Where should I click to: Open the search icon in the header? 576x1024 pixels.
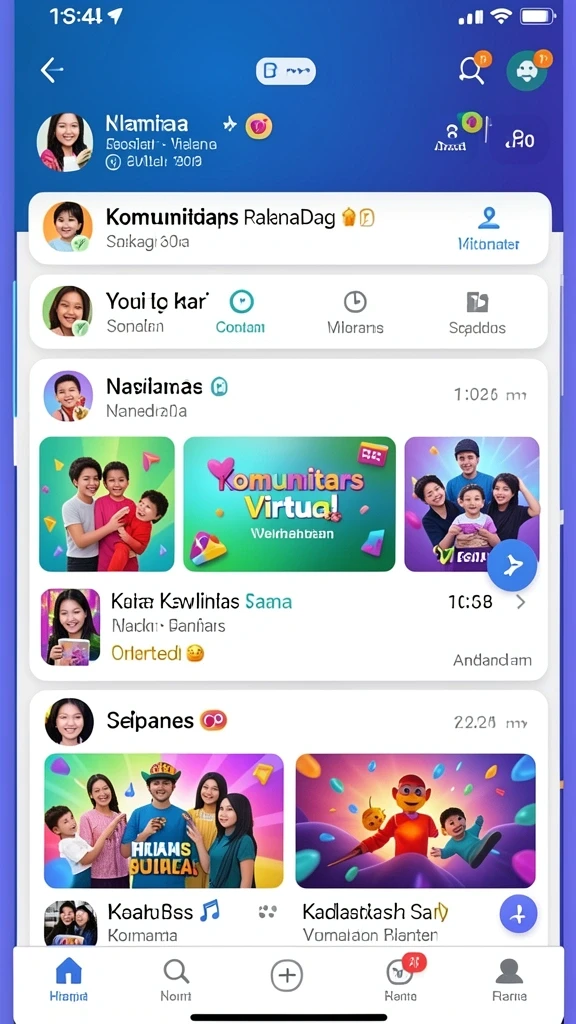click(x=472, y=70)
